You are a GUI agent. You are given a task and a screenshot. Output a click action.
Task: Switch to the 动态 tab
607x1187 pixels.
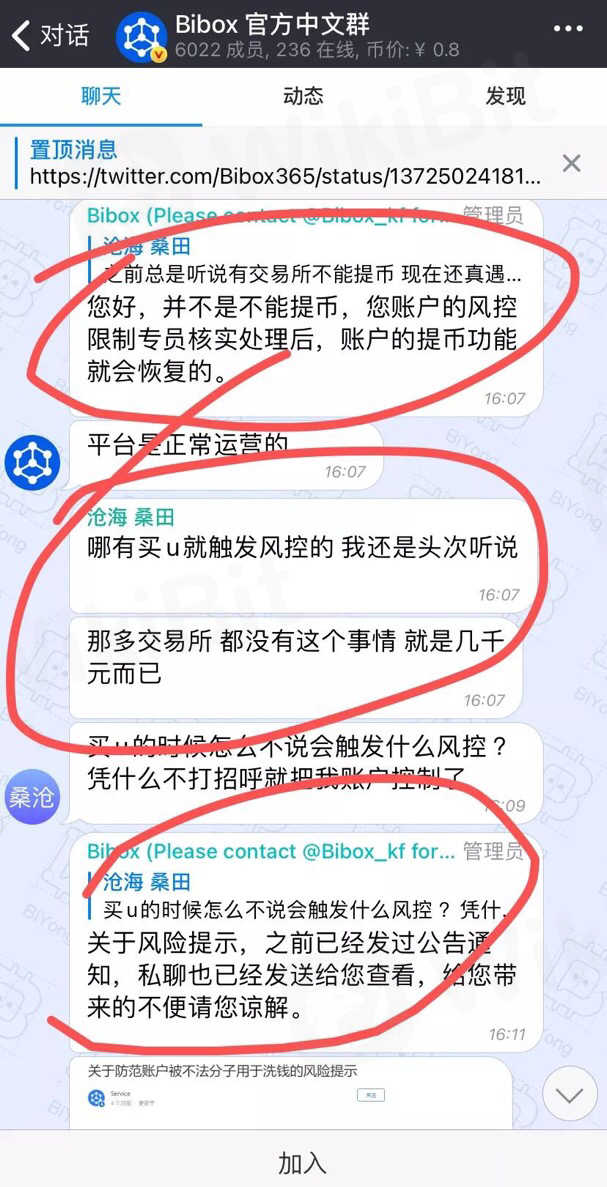coord(303,96)
